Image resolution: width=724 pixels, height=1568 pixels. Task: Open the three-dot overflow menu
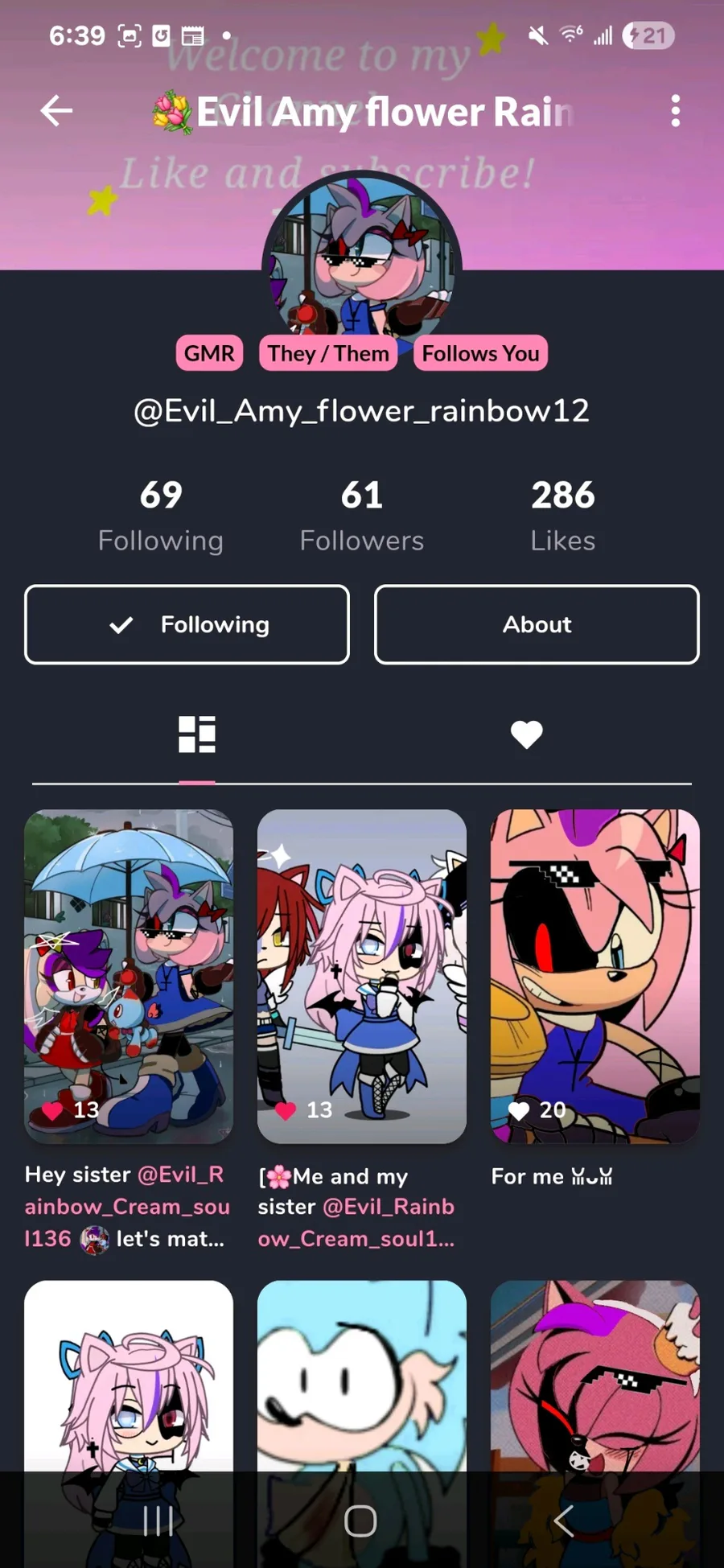(676, 111)
